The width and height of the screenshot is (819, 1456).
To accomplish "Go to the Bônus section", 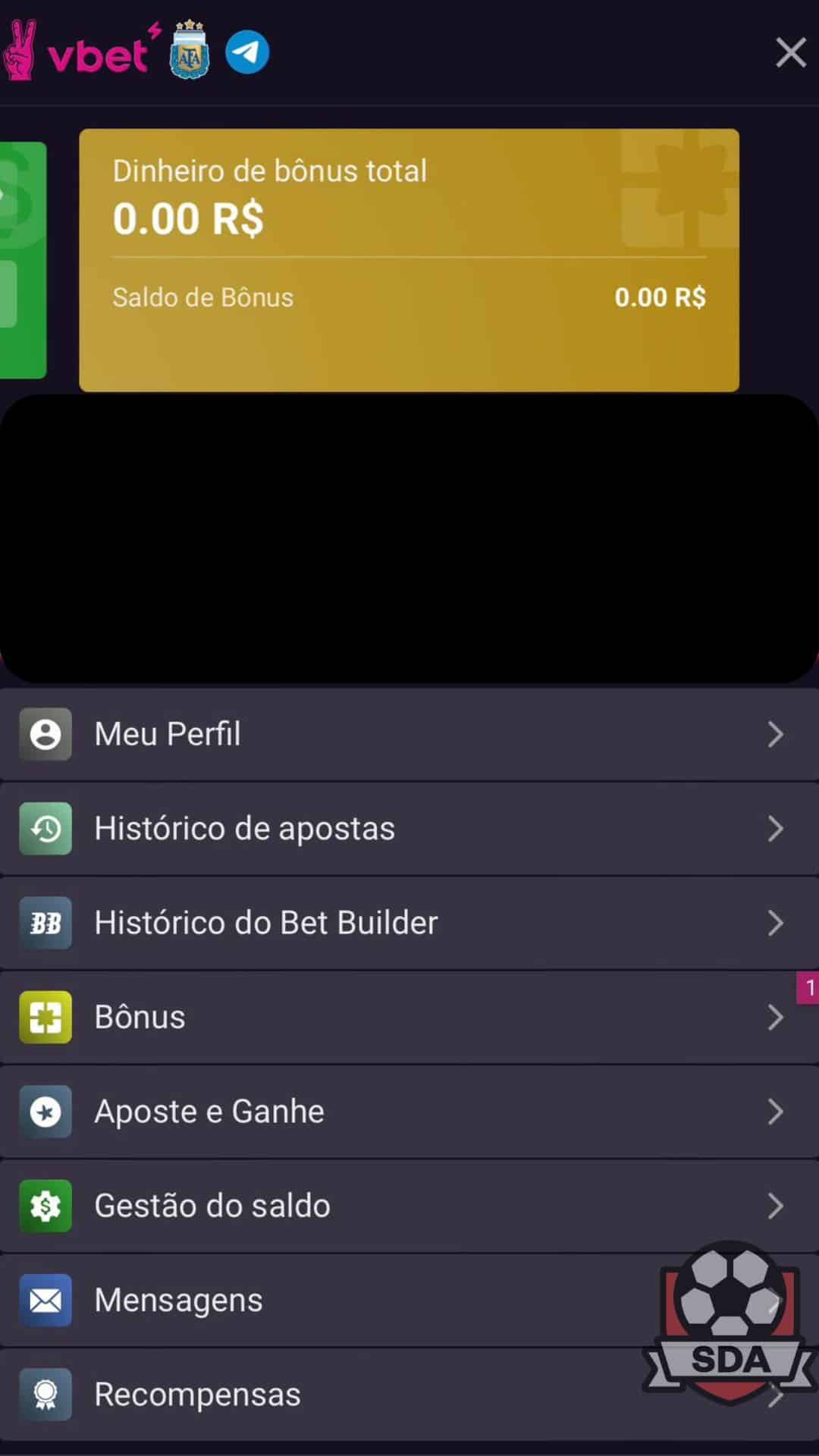I will 409,1017.
